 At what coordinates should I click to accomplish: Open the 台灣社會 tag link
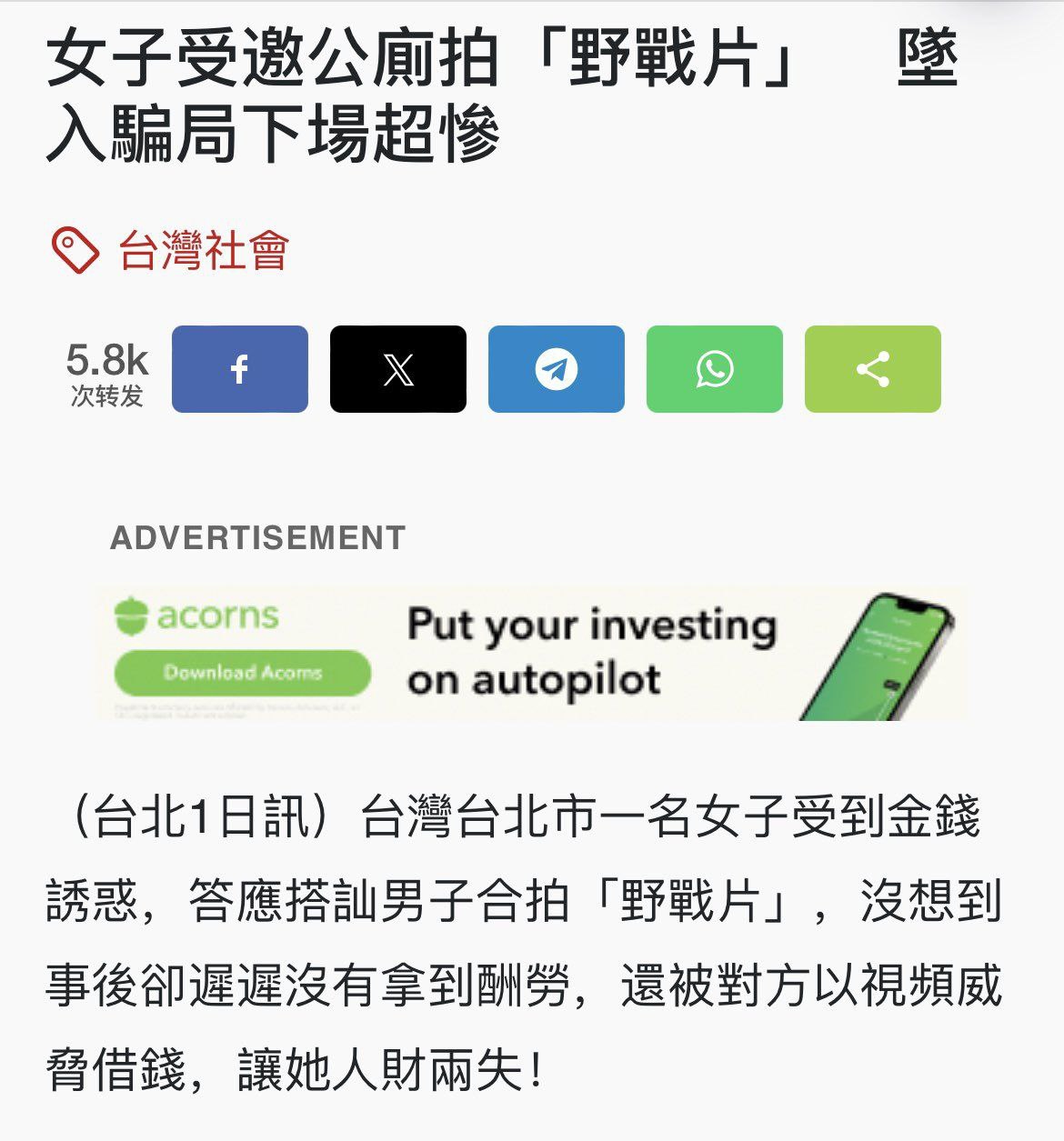click(x=203, y=250)
